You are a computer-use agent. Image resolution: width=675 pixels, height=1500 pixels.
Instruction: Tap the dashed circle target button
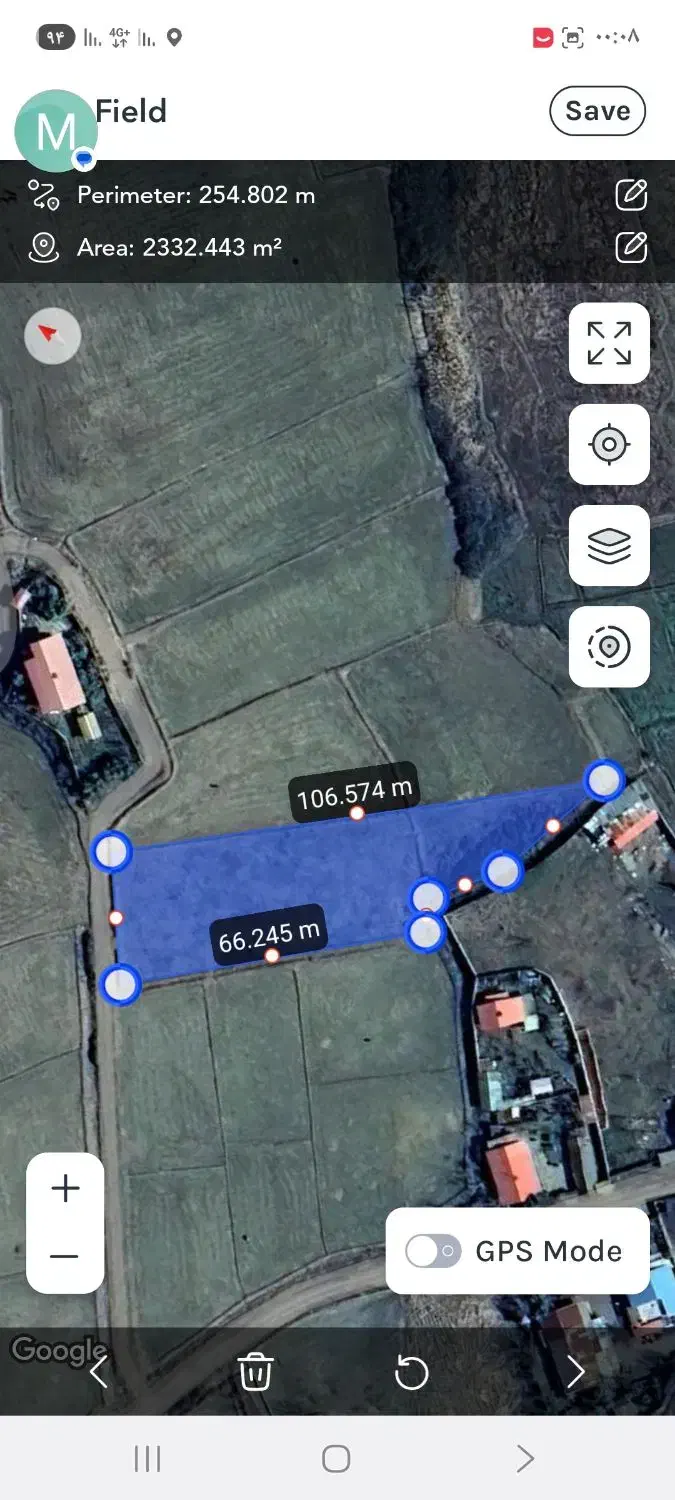(x=609, y=647)
